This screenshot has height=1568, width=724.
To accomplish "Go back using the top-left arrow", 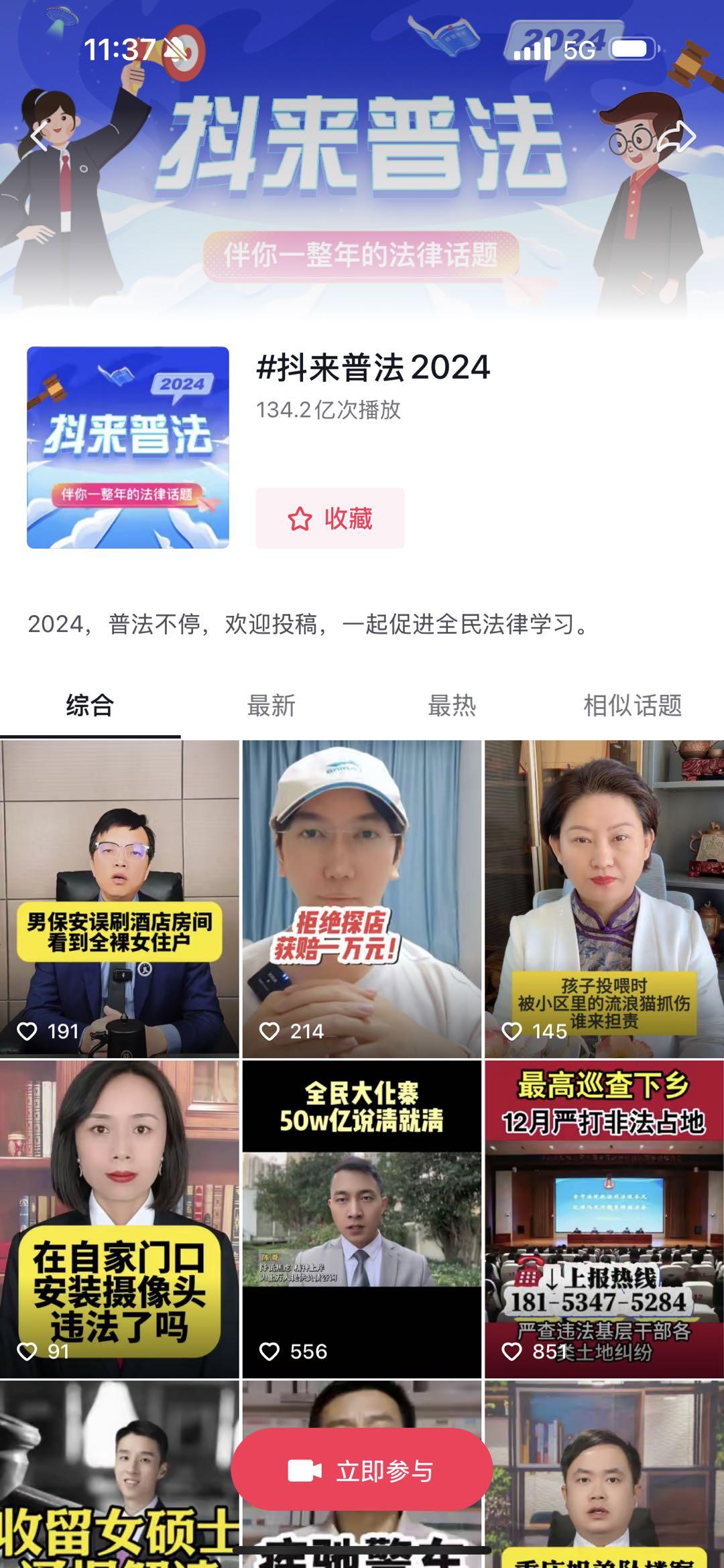I will (x=39, y=137).
